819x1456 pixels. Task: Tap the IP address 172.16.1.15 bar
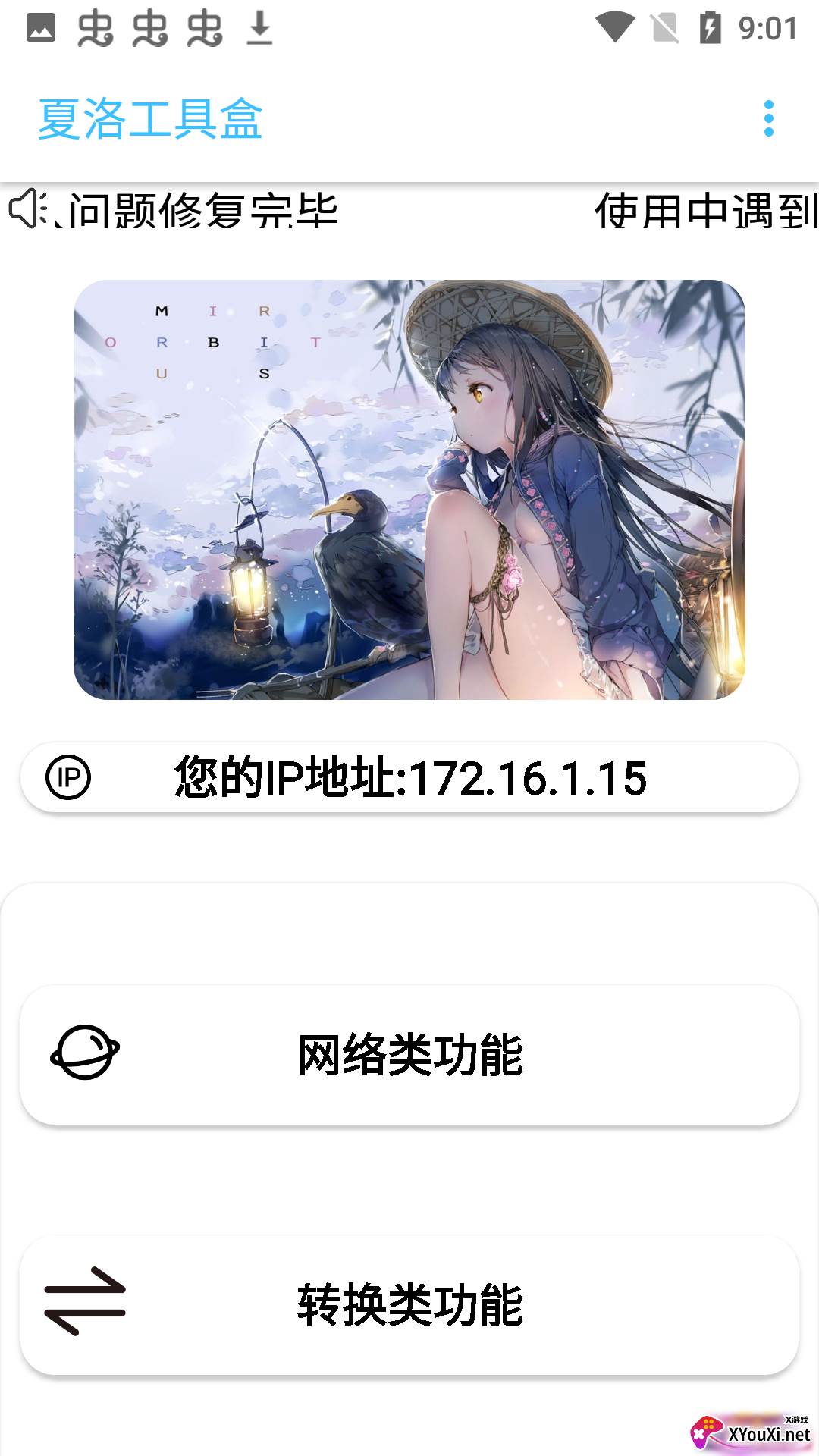coord(409,777)
